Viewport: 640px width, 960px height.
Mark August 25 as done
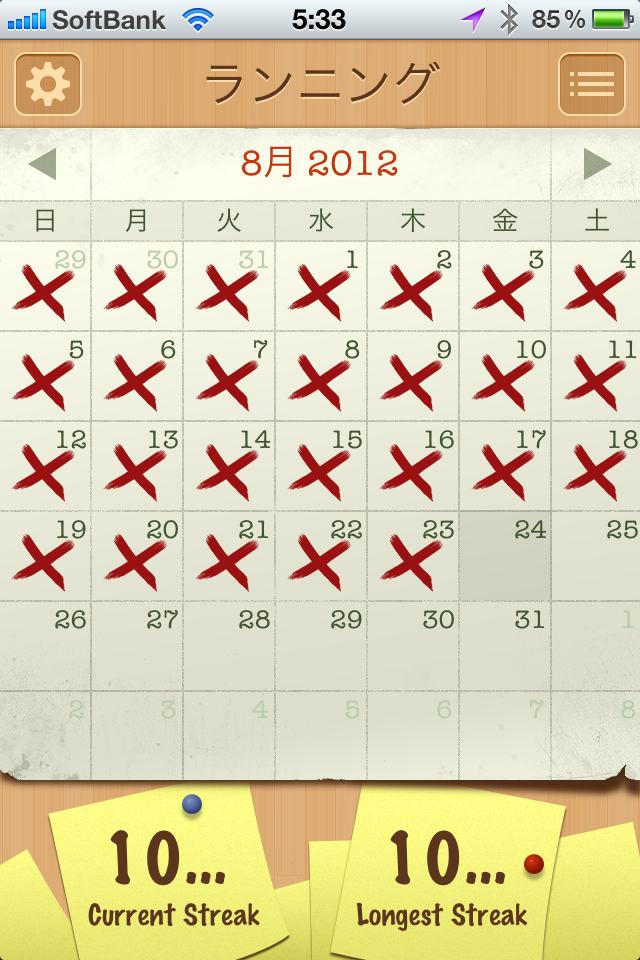coord(597,557)
